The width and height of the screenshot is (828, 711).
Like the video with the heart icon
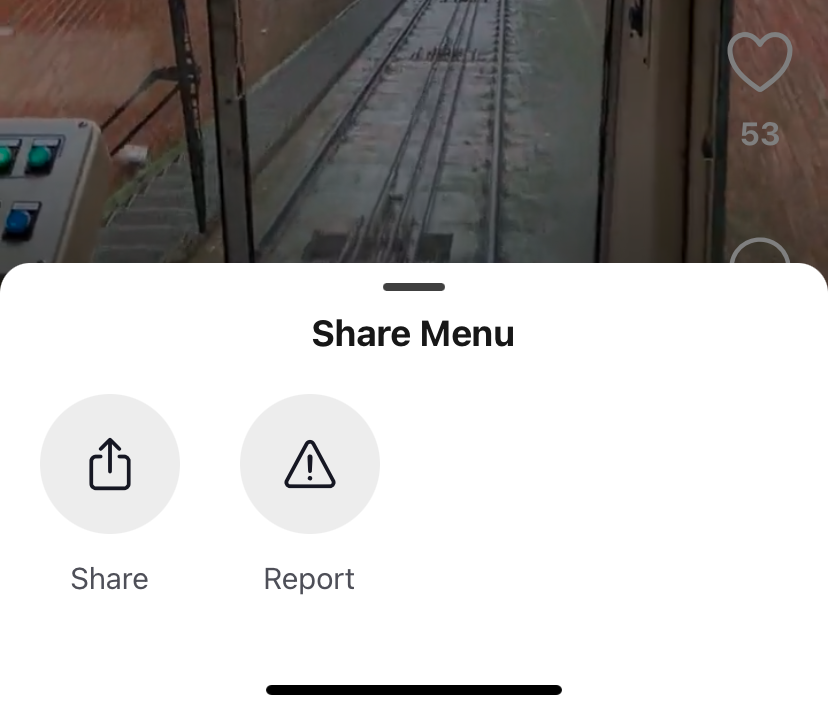coord(760,62)
